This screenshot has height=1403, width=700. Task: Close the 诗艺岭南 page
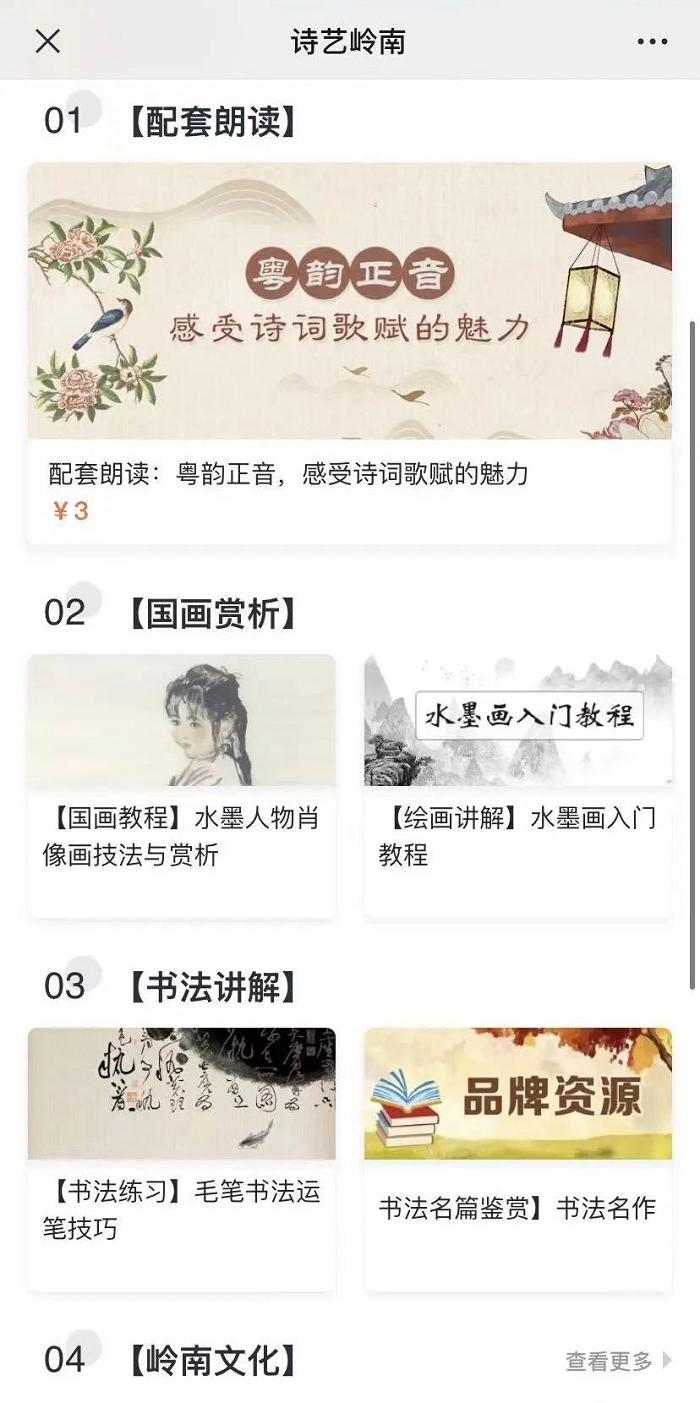(x=48, y=41)
